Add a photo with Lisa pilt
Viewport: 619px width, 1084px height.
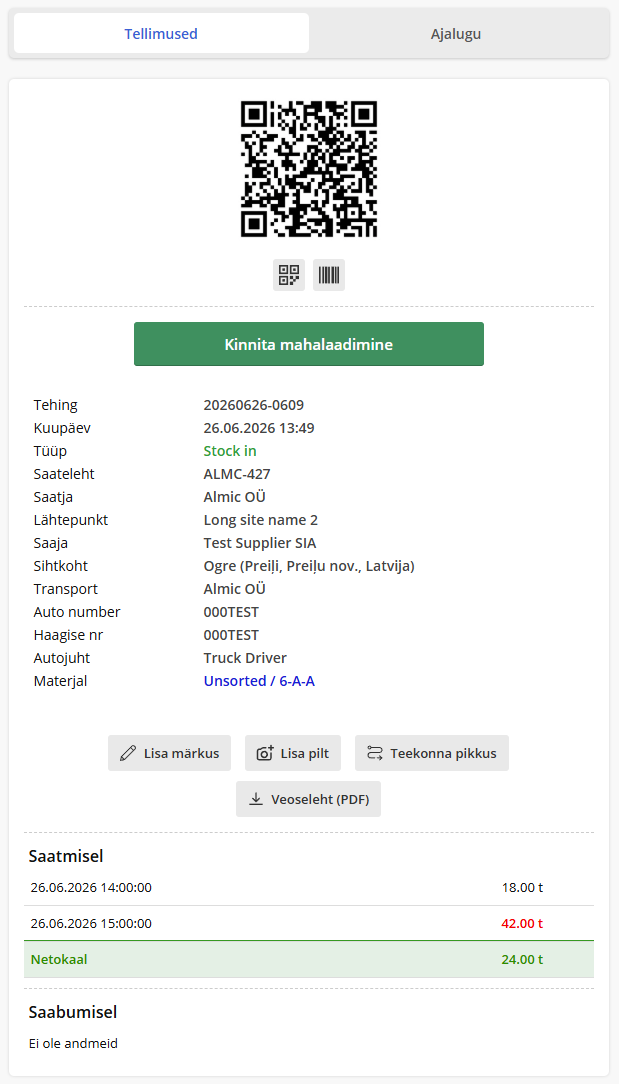click(x=293, y=753)
